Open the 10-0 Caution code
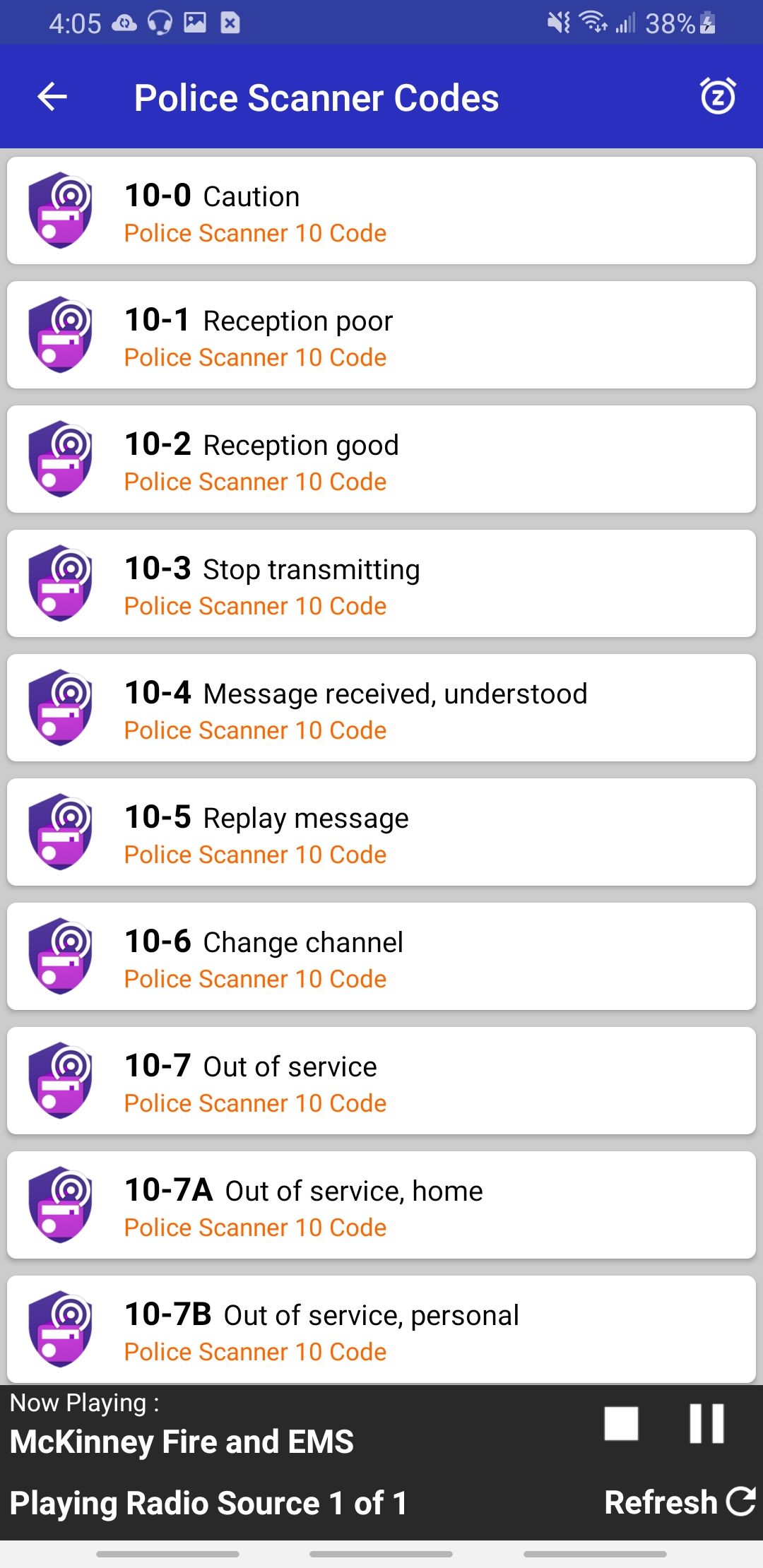 381,210
